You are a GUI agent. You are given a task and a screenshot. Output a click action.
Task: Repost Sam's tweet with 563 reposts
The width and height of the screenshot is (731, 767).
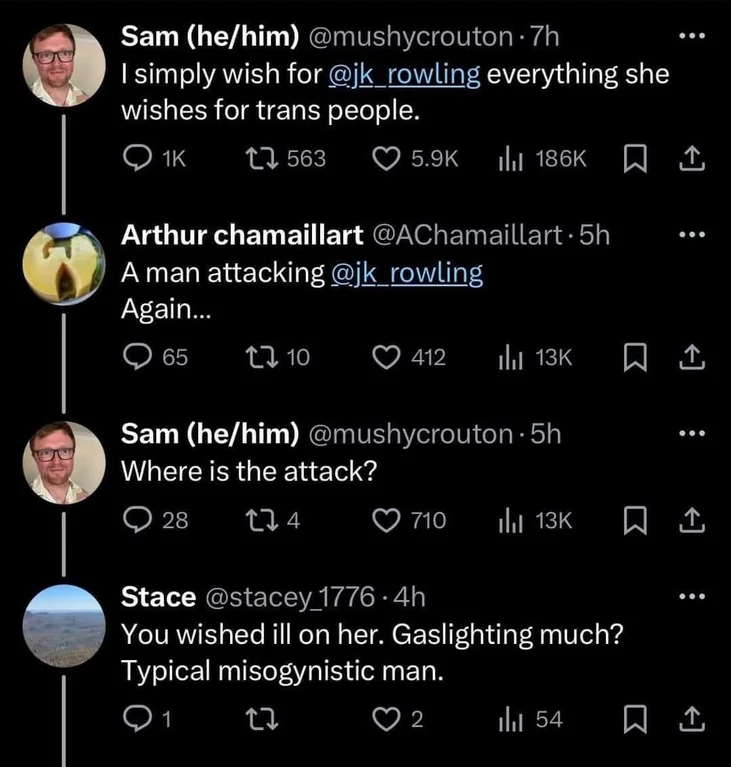click(257, 159)
